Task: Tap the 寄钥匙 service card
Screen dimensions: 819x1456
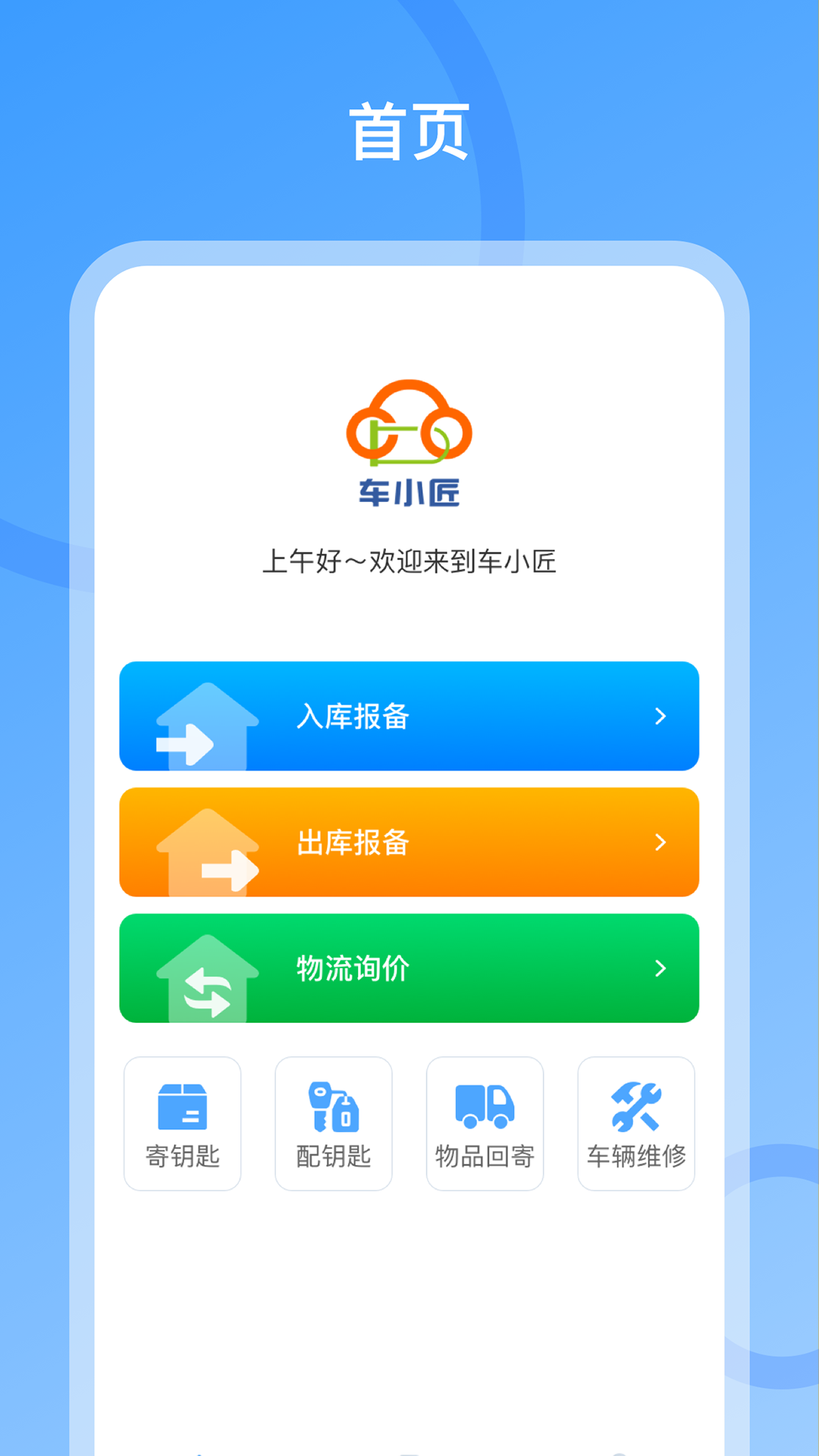Action: [182, 1122]
